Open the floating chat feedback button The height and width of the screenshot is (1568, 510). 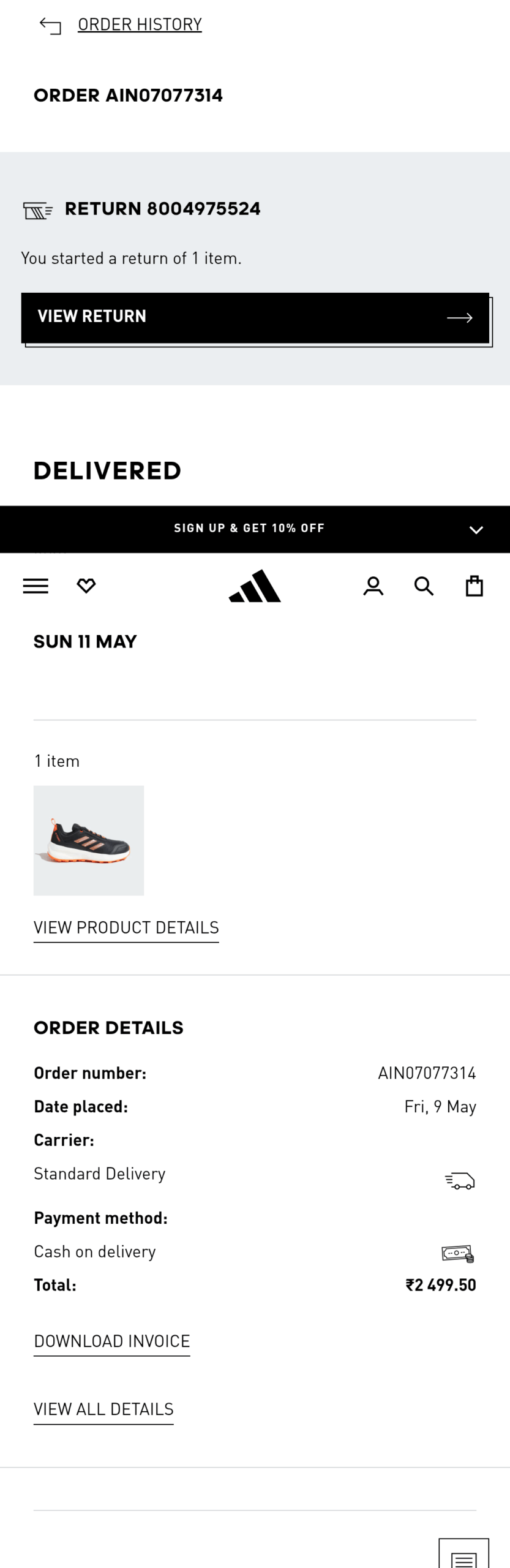[x=463, y=1555]
